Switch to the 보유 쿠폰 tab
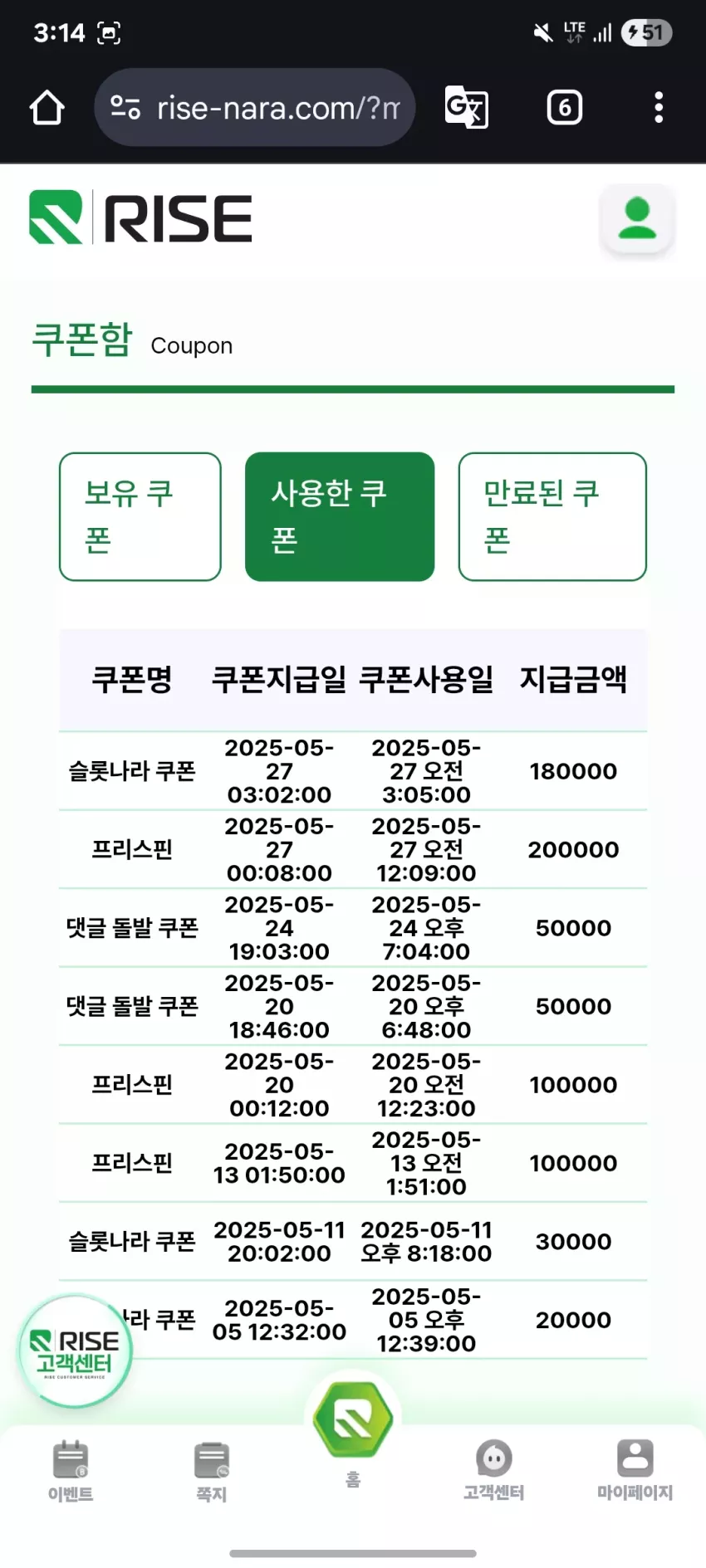Viewport: 706px width, 1568px height. (140, 516)
